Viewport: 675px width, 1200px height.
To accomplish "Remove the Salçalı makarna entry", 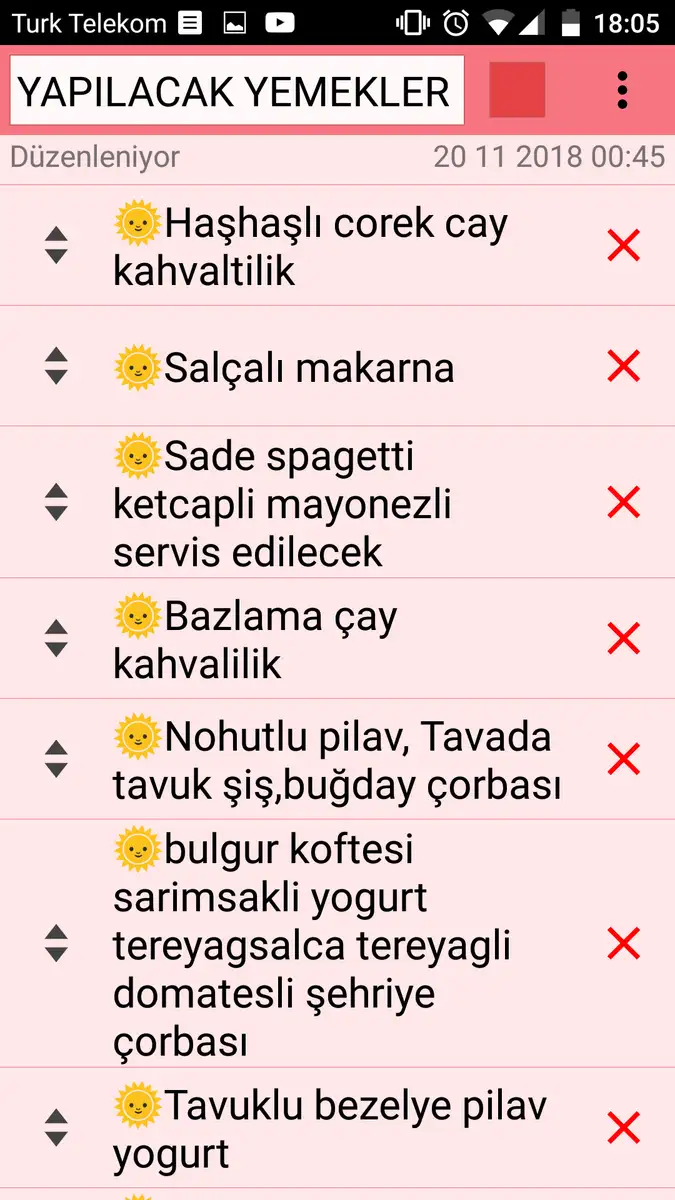I will (623, 367).
